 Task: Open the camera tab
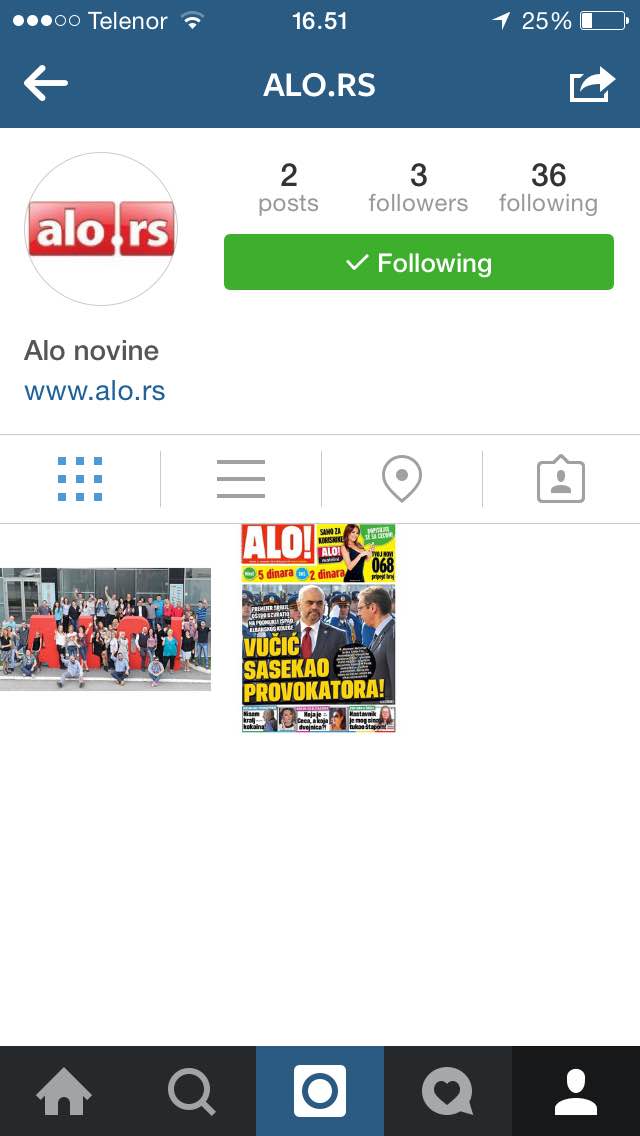pyautogui.click(x=320, y=1091)
